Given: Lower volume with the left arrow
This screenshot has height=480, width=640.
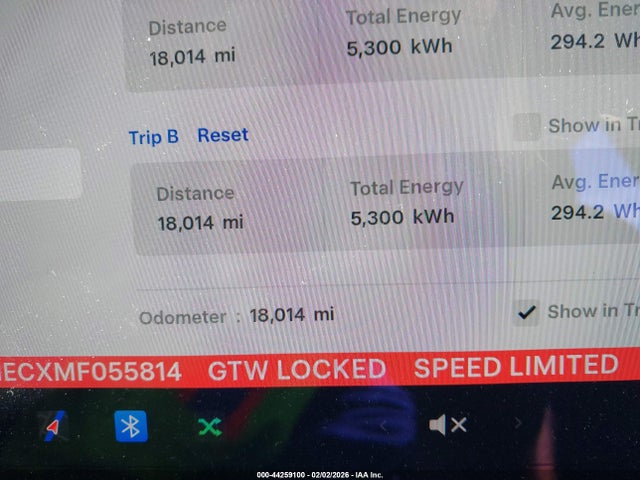Looking at the screenshot, I should coord(383,425).
